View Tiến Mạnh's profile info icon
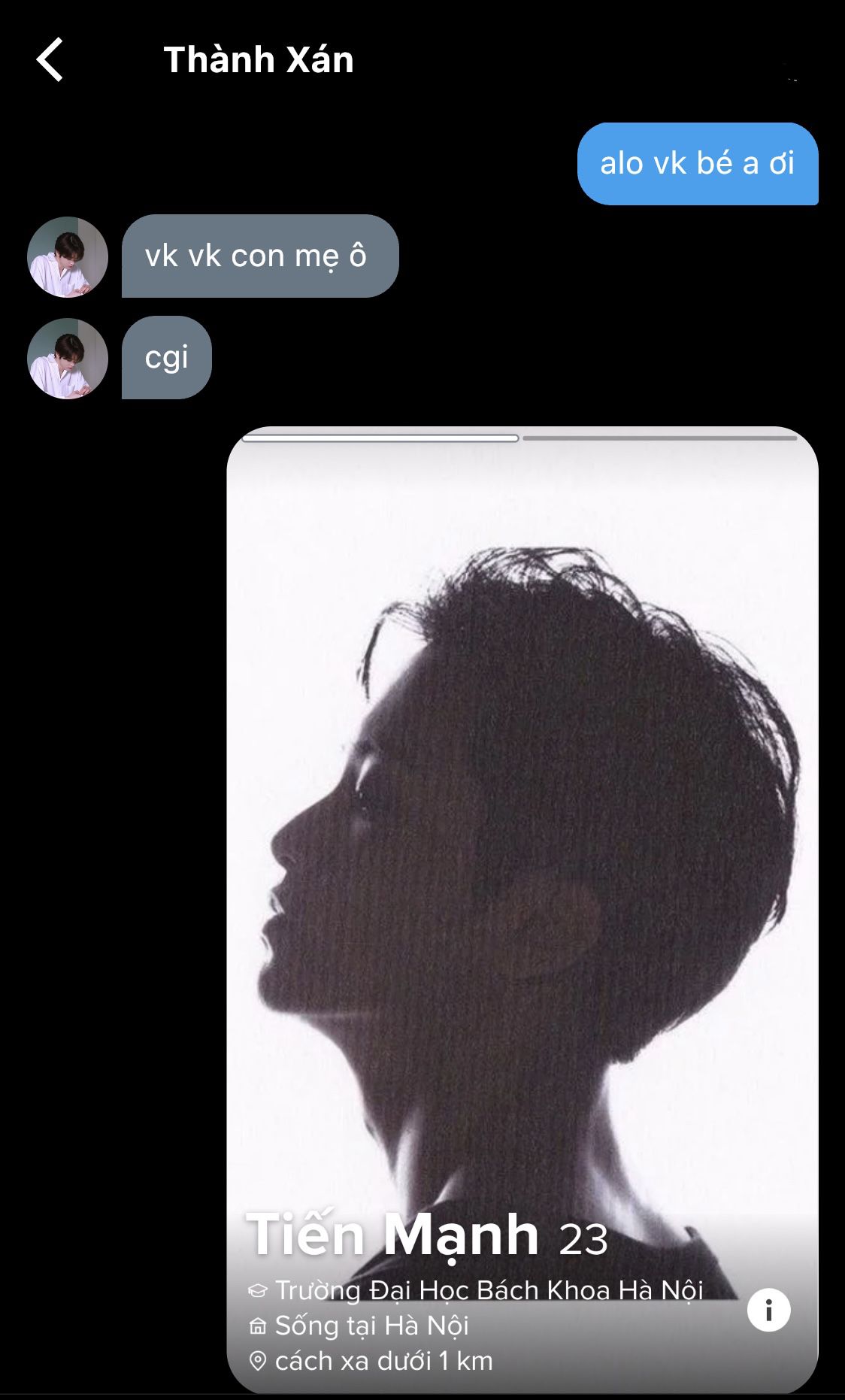This screenshot has height=1400, width=845. click(768, 1311)
